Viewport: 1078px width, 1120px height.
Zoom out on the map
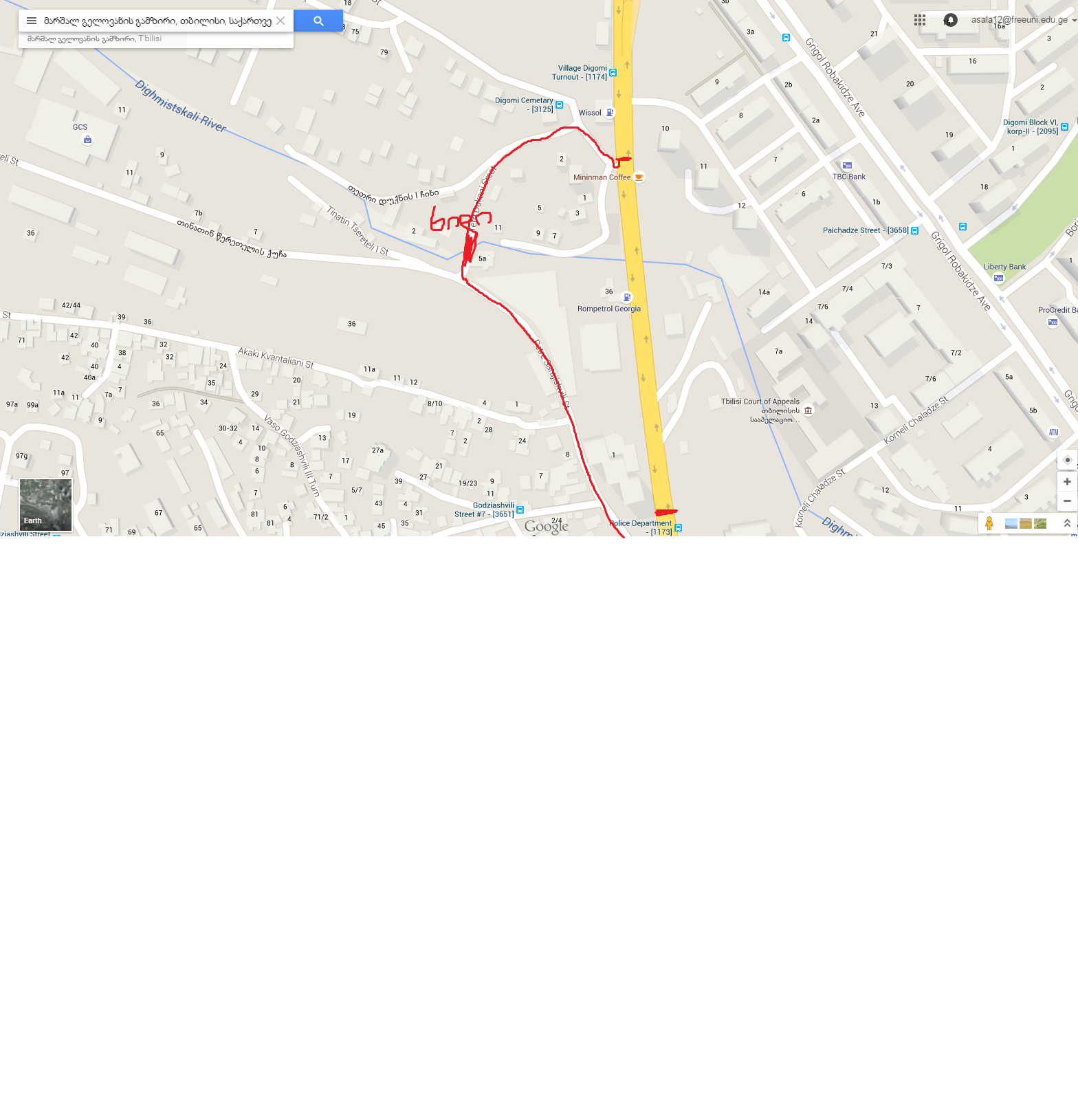[1067, 501]
